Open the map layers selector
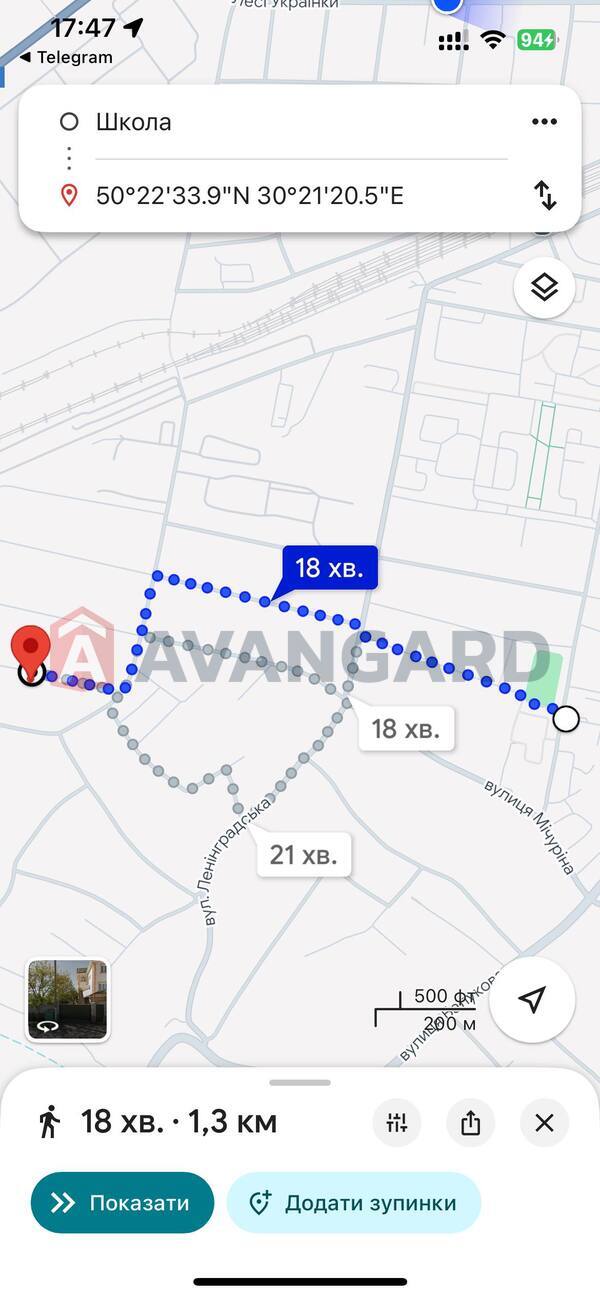 click(x=544, y=288)
